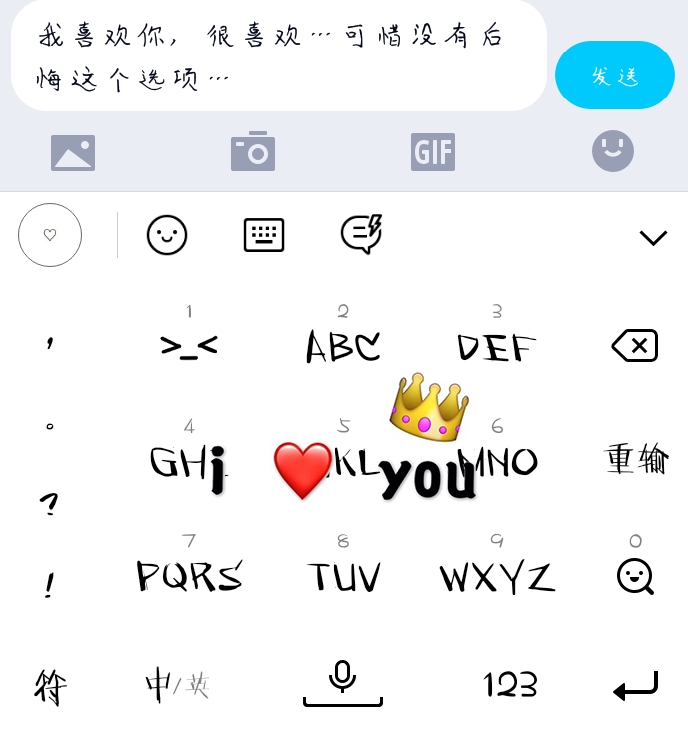Open the GIF picker
688x731 pixels.
point(433,152)
